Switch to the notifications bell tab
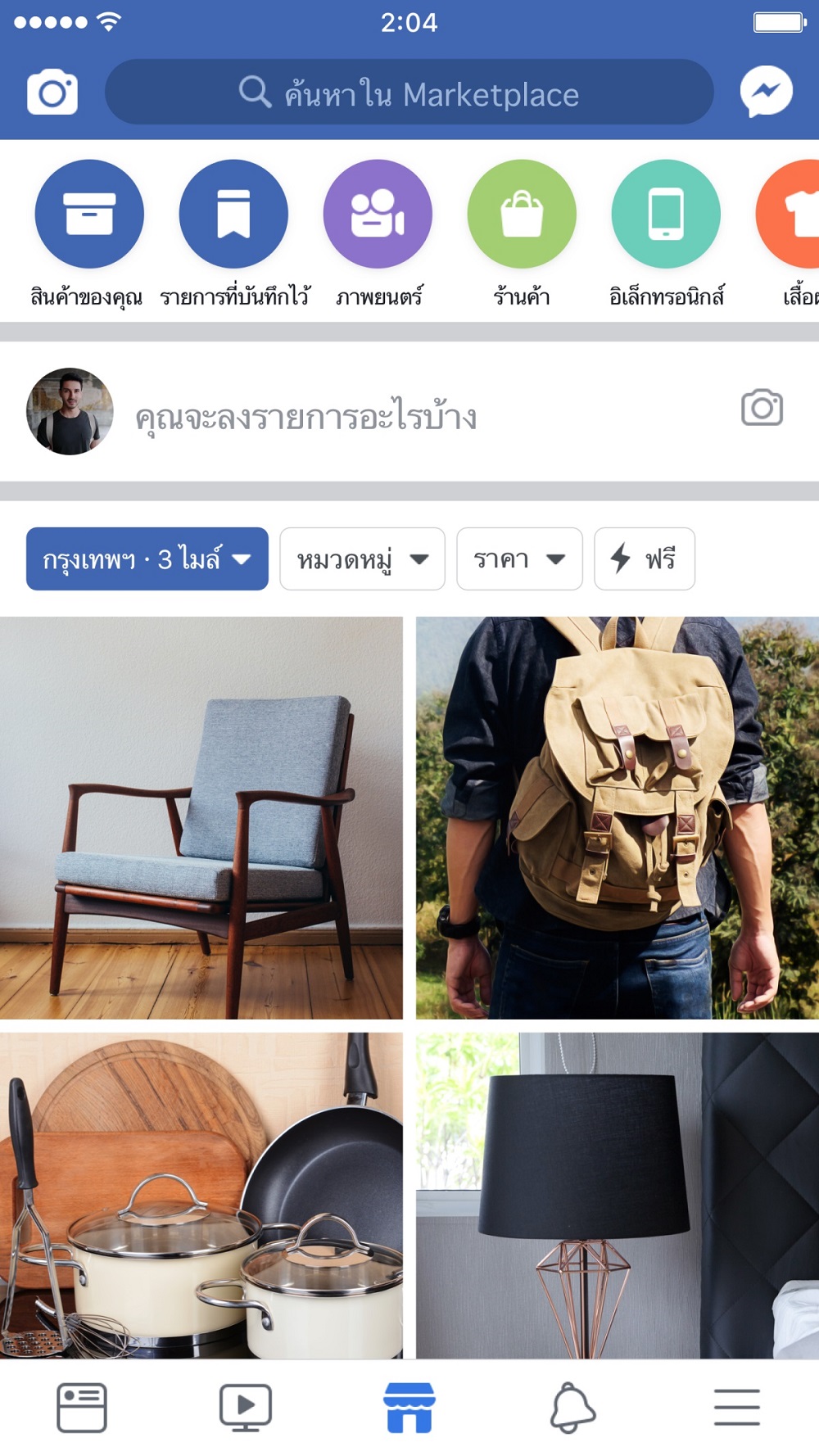This screenshot has height=1456, width=819. 572,1408
